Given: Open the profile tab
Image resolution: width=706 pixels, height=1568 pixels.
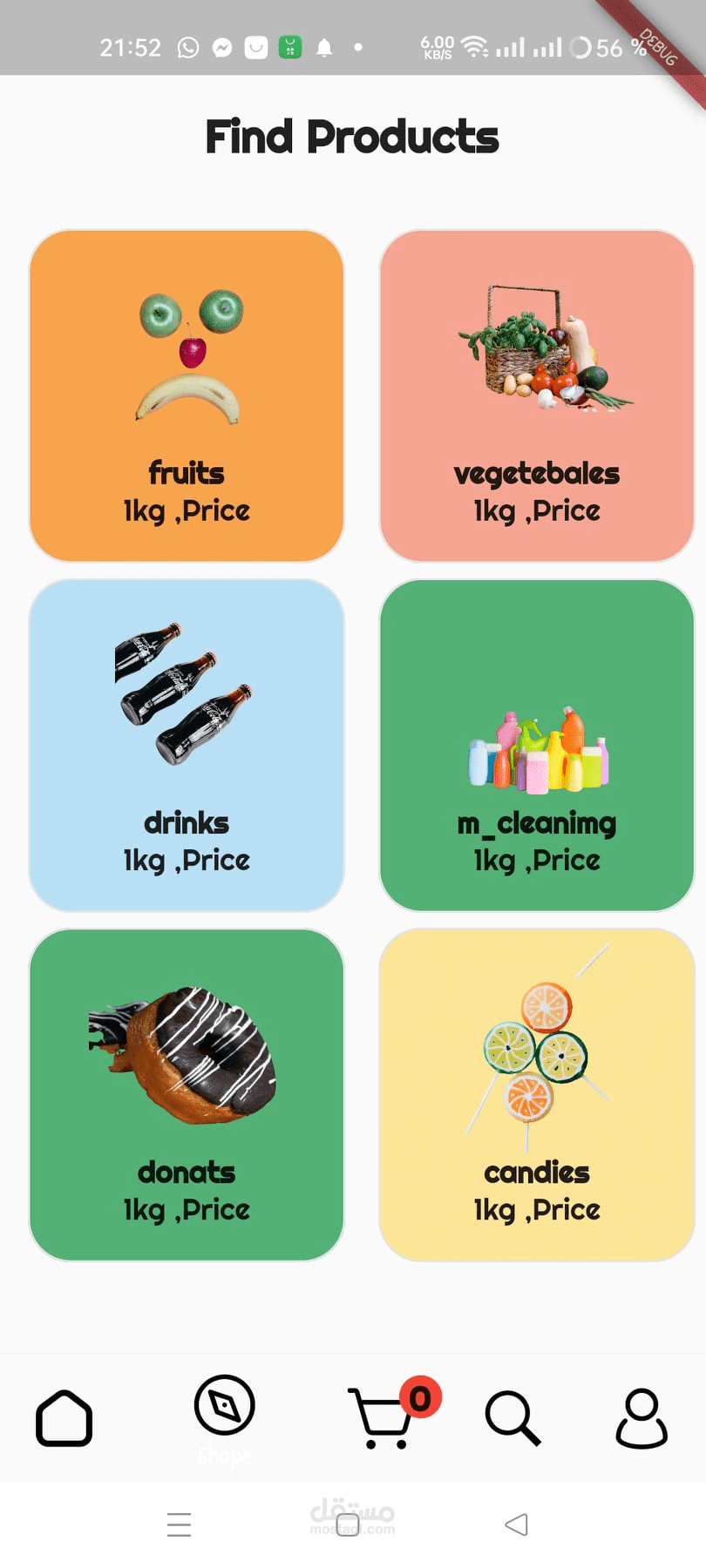Looking at the screenshot, I should [642, 1418].
